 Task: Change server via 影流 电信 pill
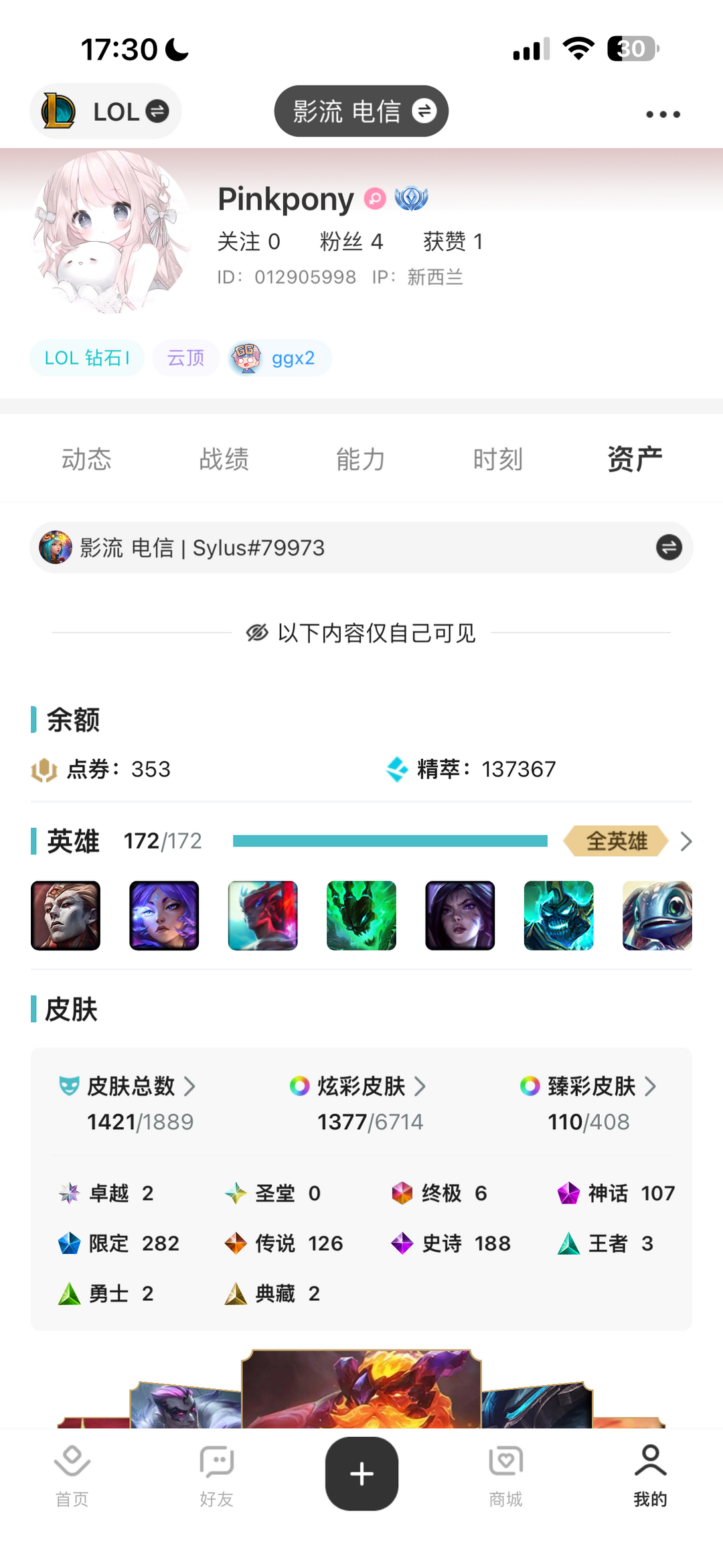[361, 111]
